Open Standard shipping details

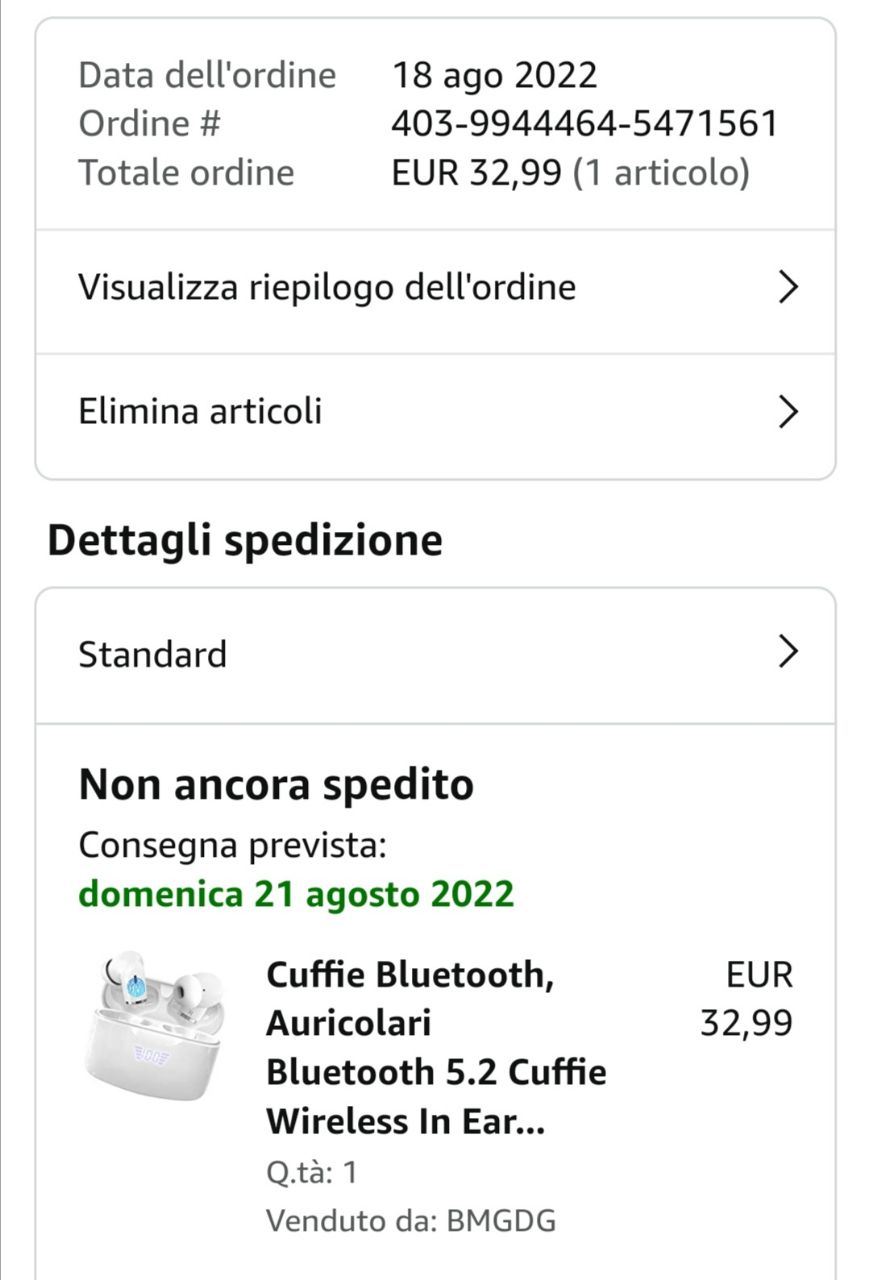pos(435,654)
